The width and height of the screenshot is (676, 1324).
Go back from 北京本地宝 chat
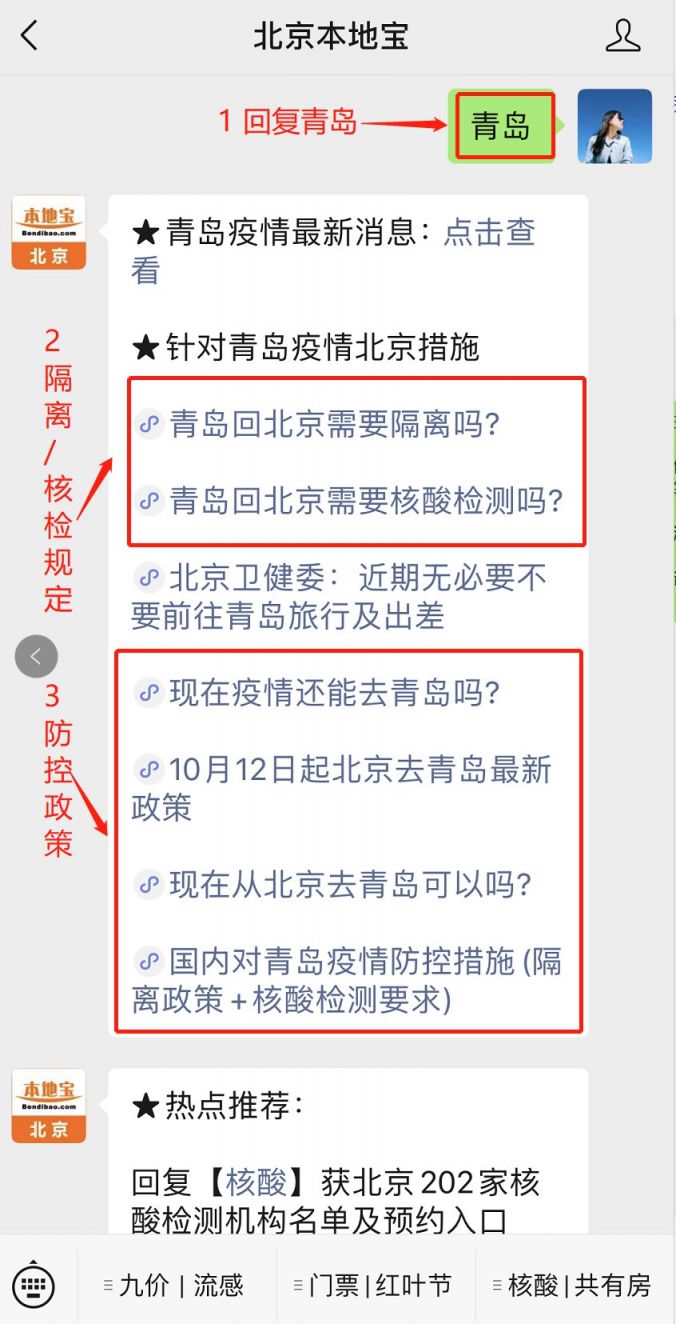[x=30, y=36]
